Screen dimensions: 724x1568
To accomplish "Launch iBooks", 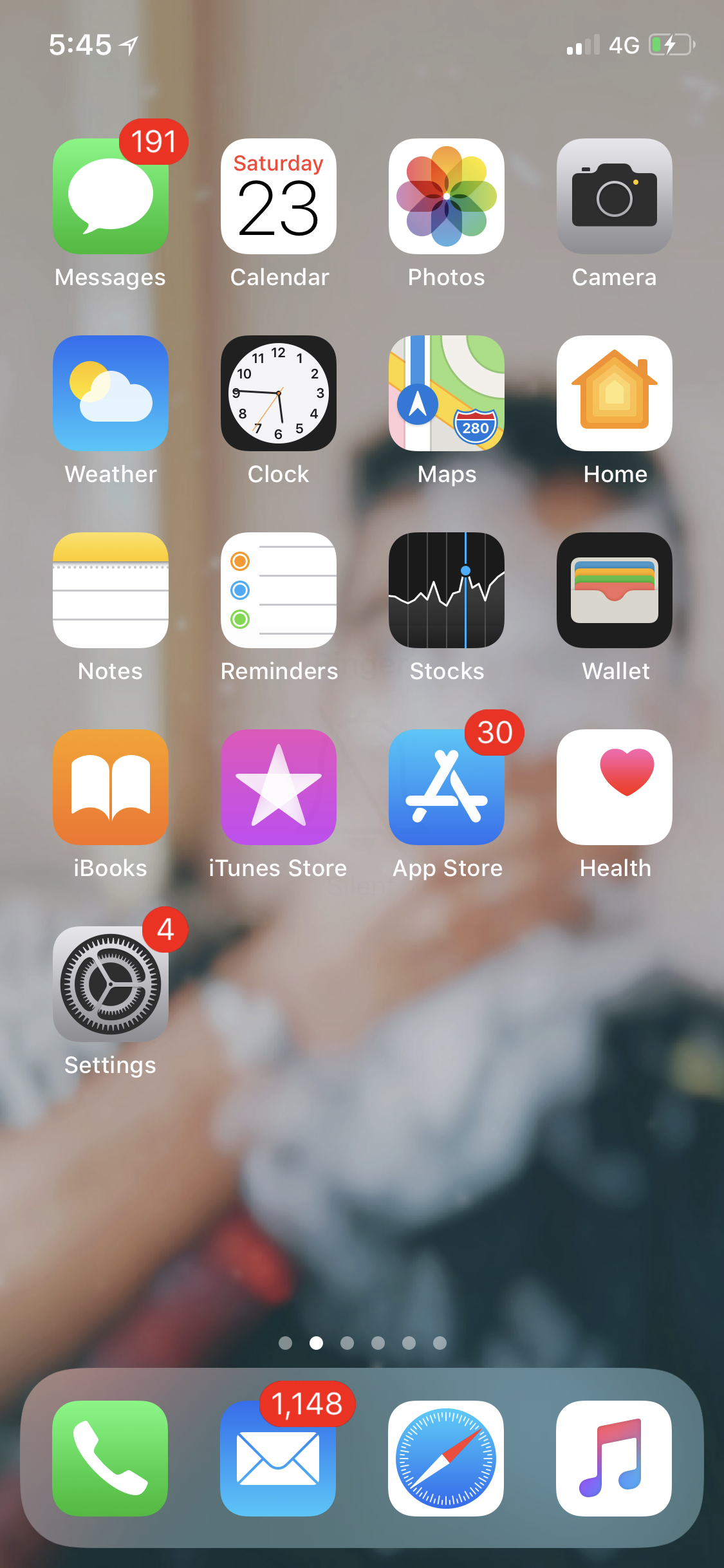I will 111,787.
